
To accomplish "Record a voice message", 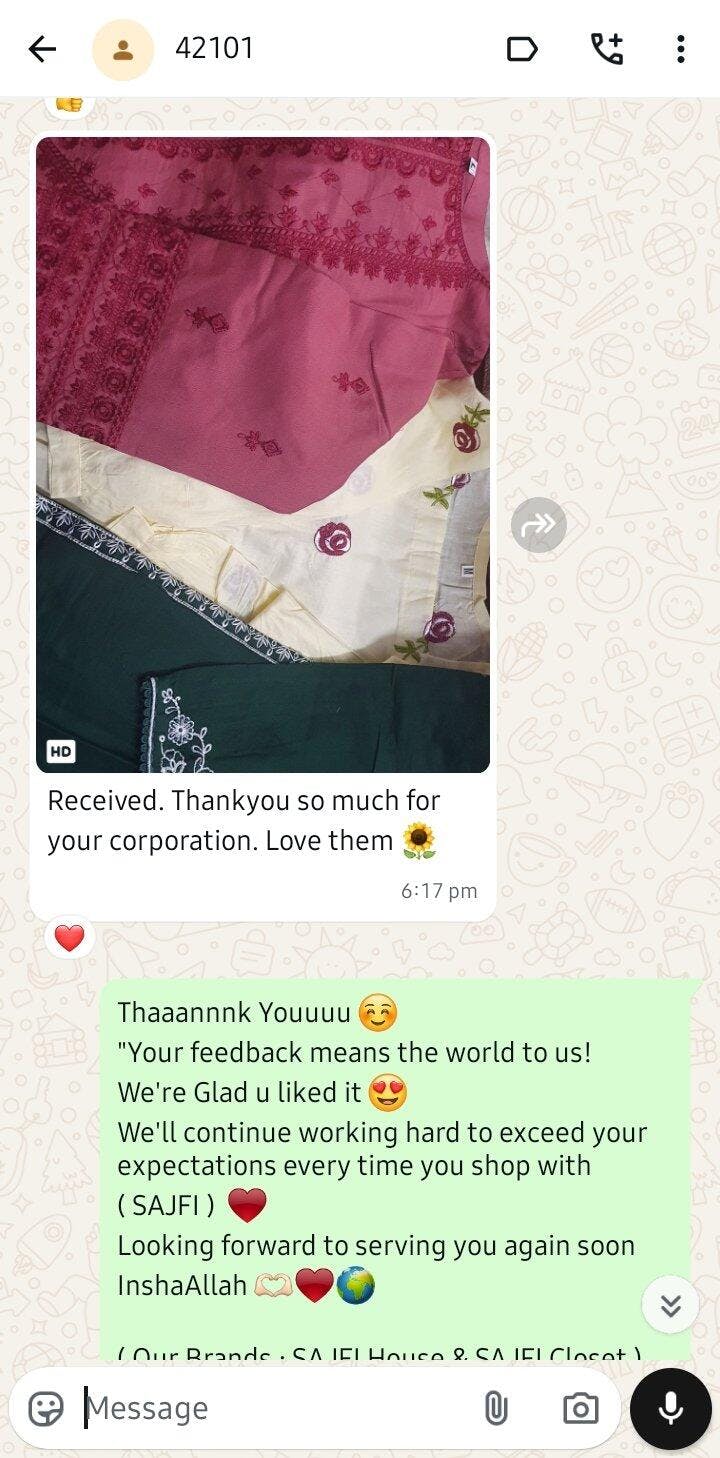I will coord(670,1408).
